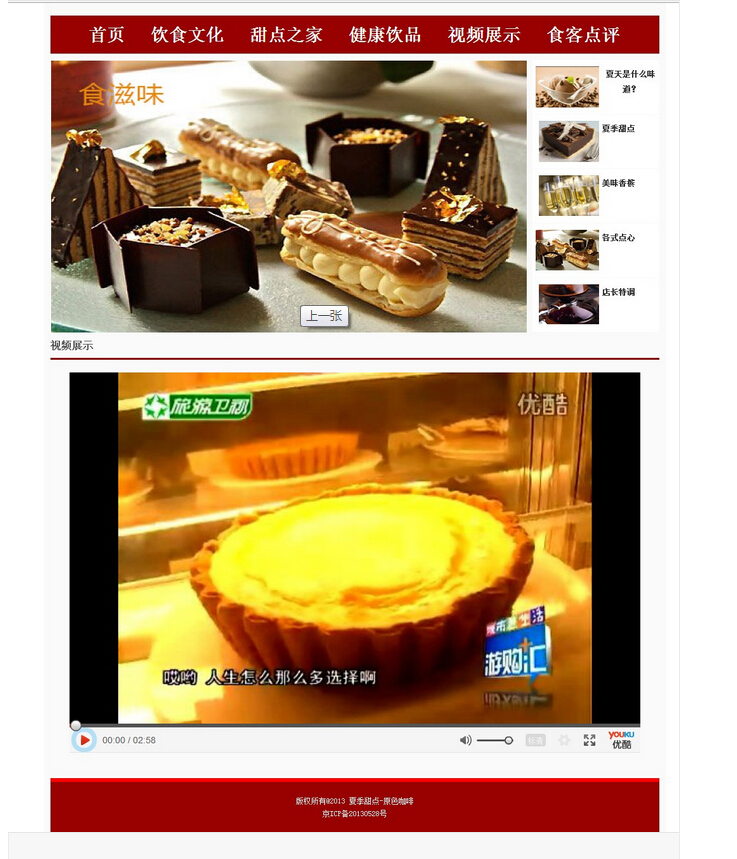Enter fullscreen video mode
This screenshot has width=737, height=859.
590,740
